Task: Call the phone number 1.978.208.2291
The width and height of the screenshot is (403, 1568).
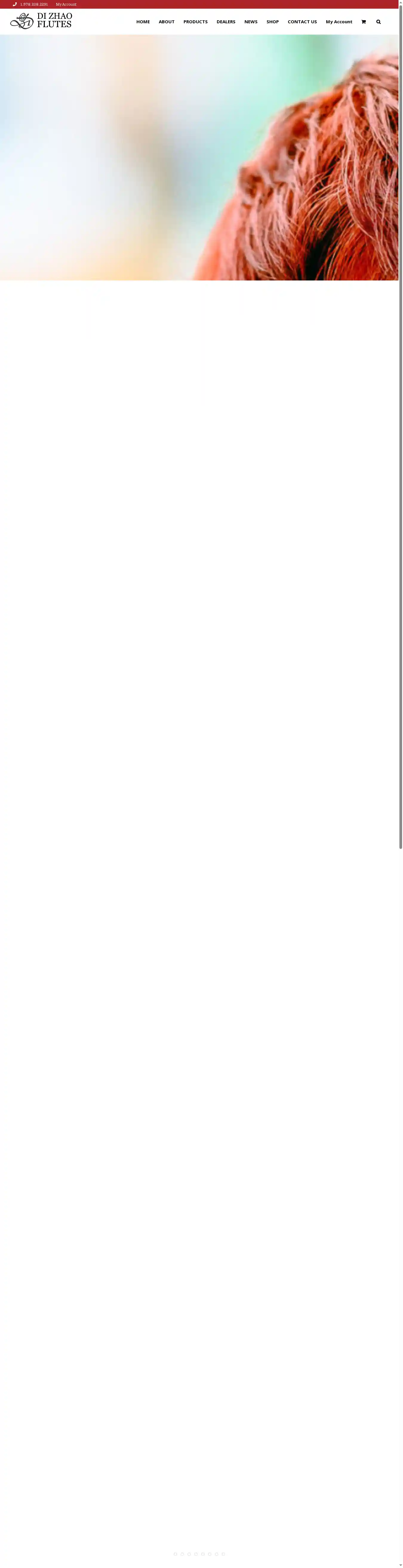Action: (34, 4)
